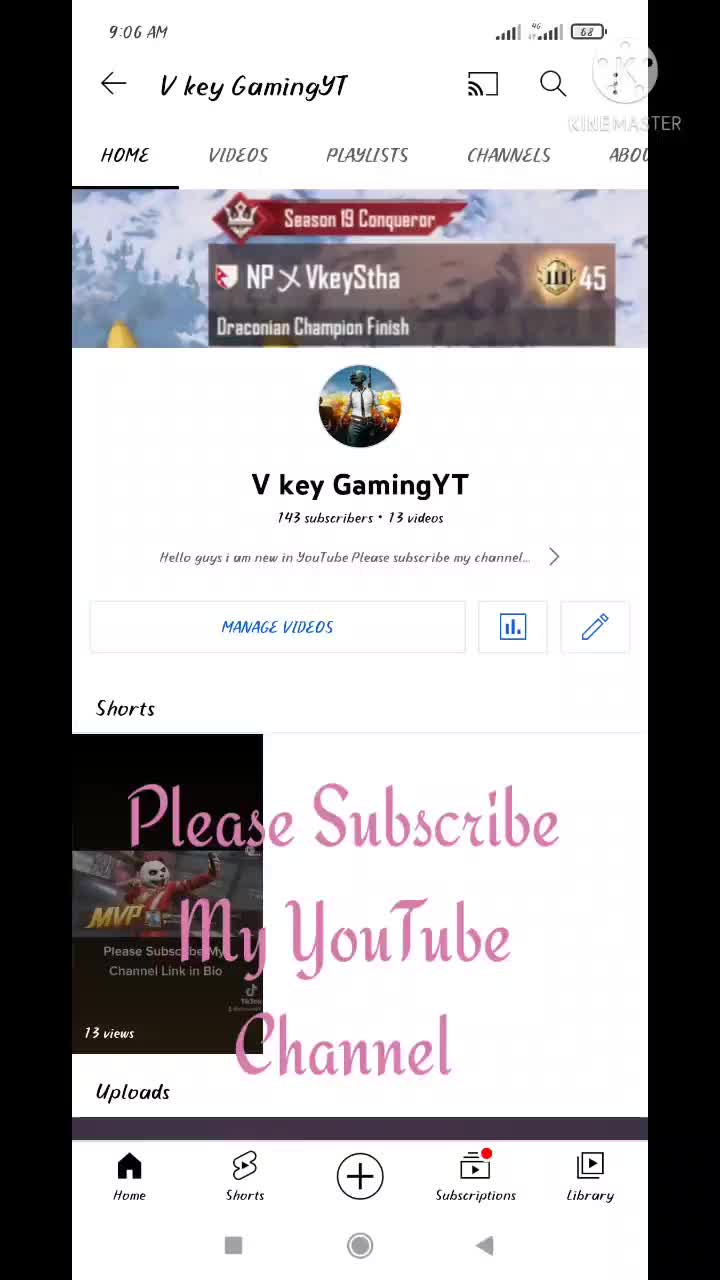The height and width of the screenshot is (1280, 720).
Task: Open the cast to device icon
Action: pyautogui.click(x=483, y=85)
